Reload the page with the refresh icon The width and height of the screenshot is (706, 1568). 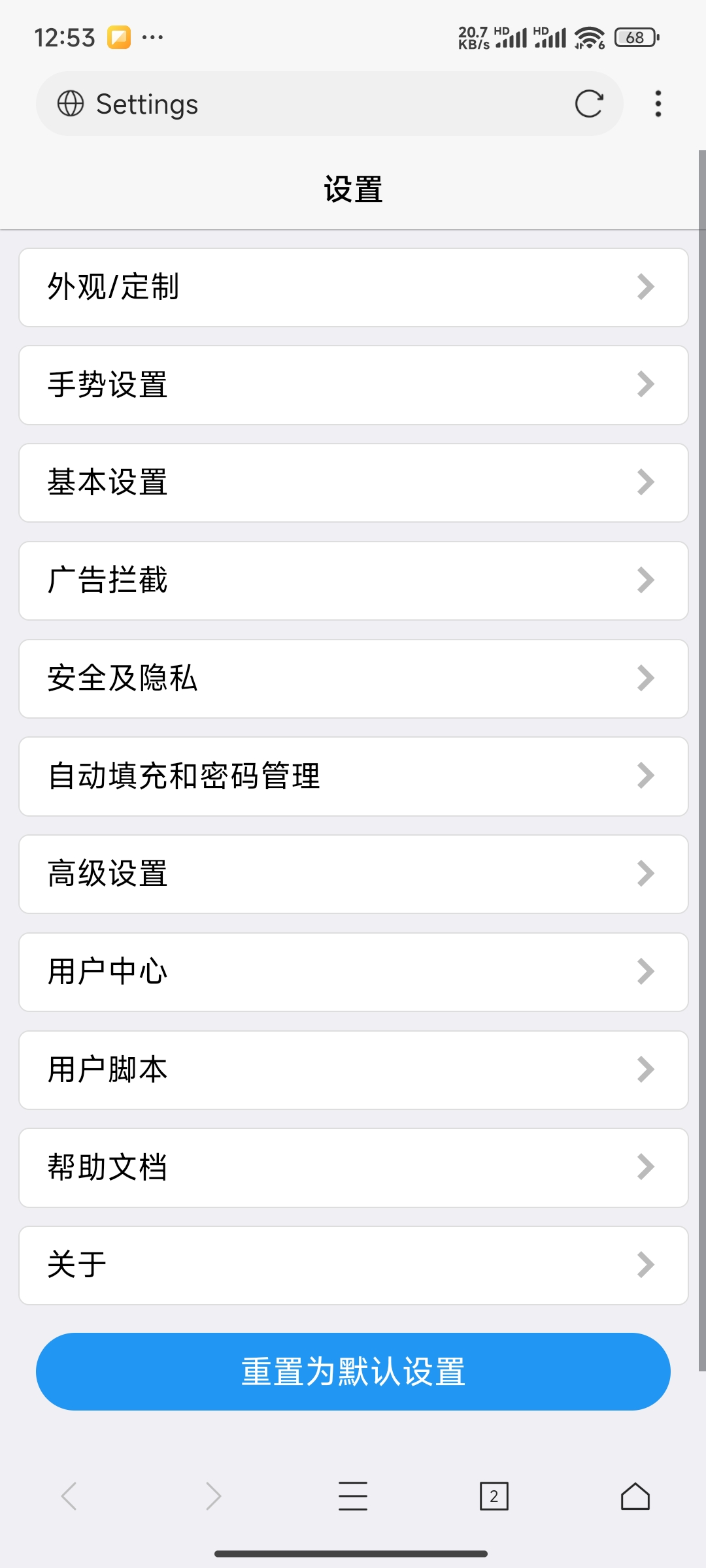pos(588,104)
